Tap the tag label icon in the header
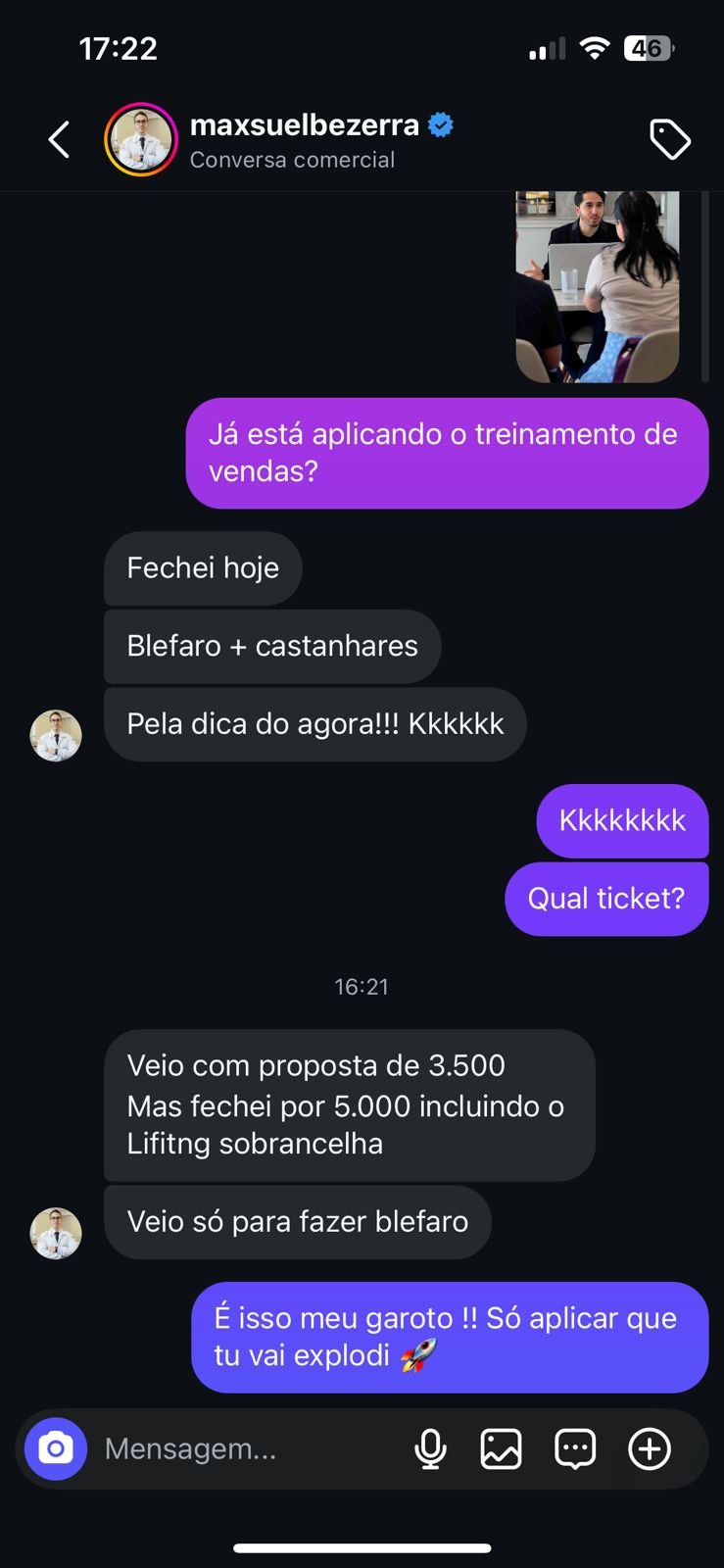The height and width of the screenshot is (1568, 724). tap(671, 139)
